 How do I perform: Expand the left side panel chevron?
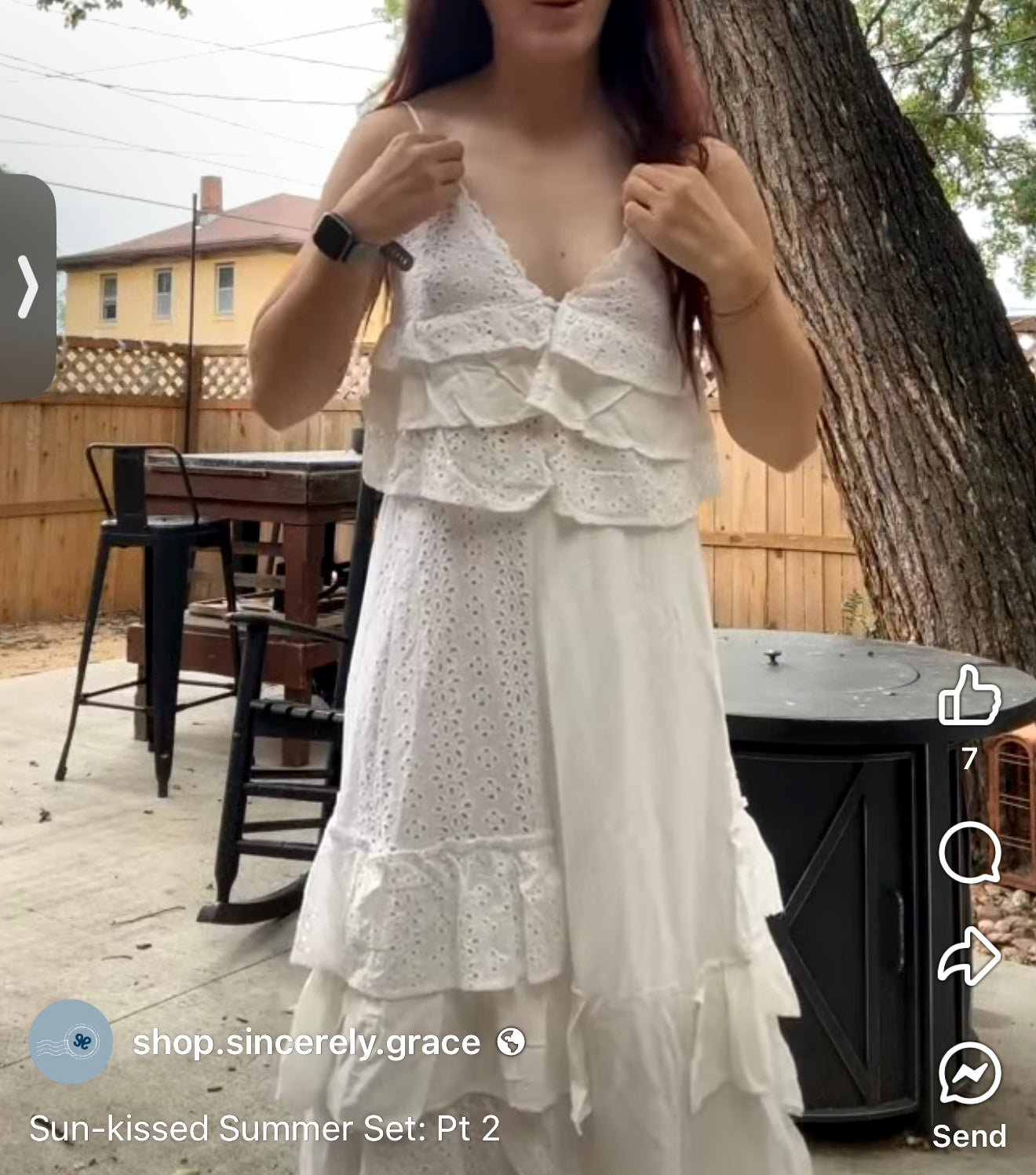coord(27,287)
